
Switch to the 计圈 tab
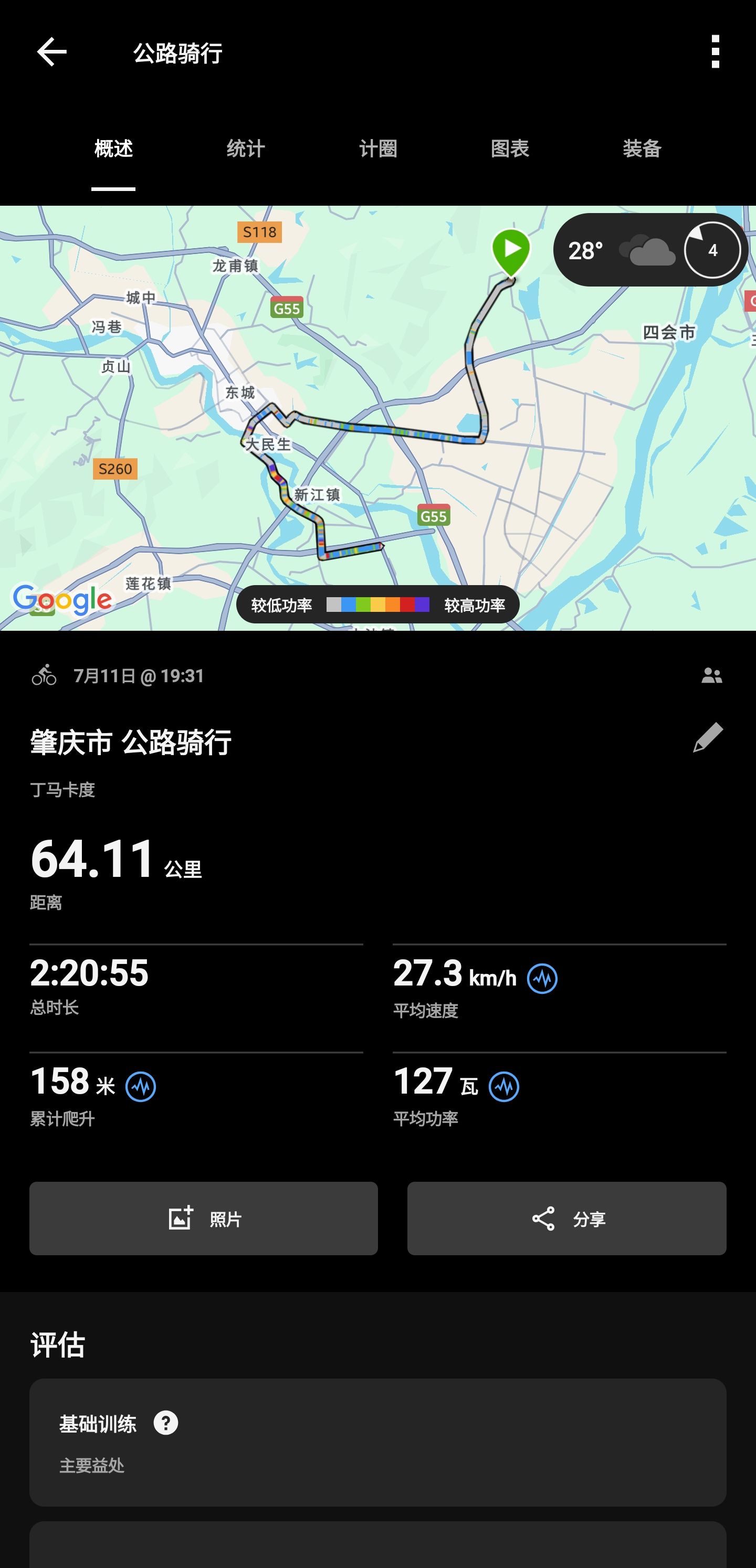point(377,149)
